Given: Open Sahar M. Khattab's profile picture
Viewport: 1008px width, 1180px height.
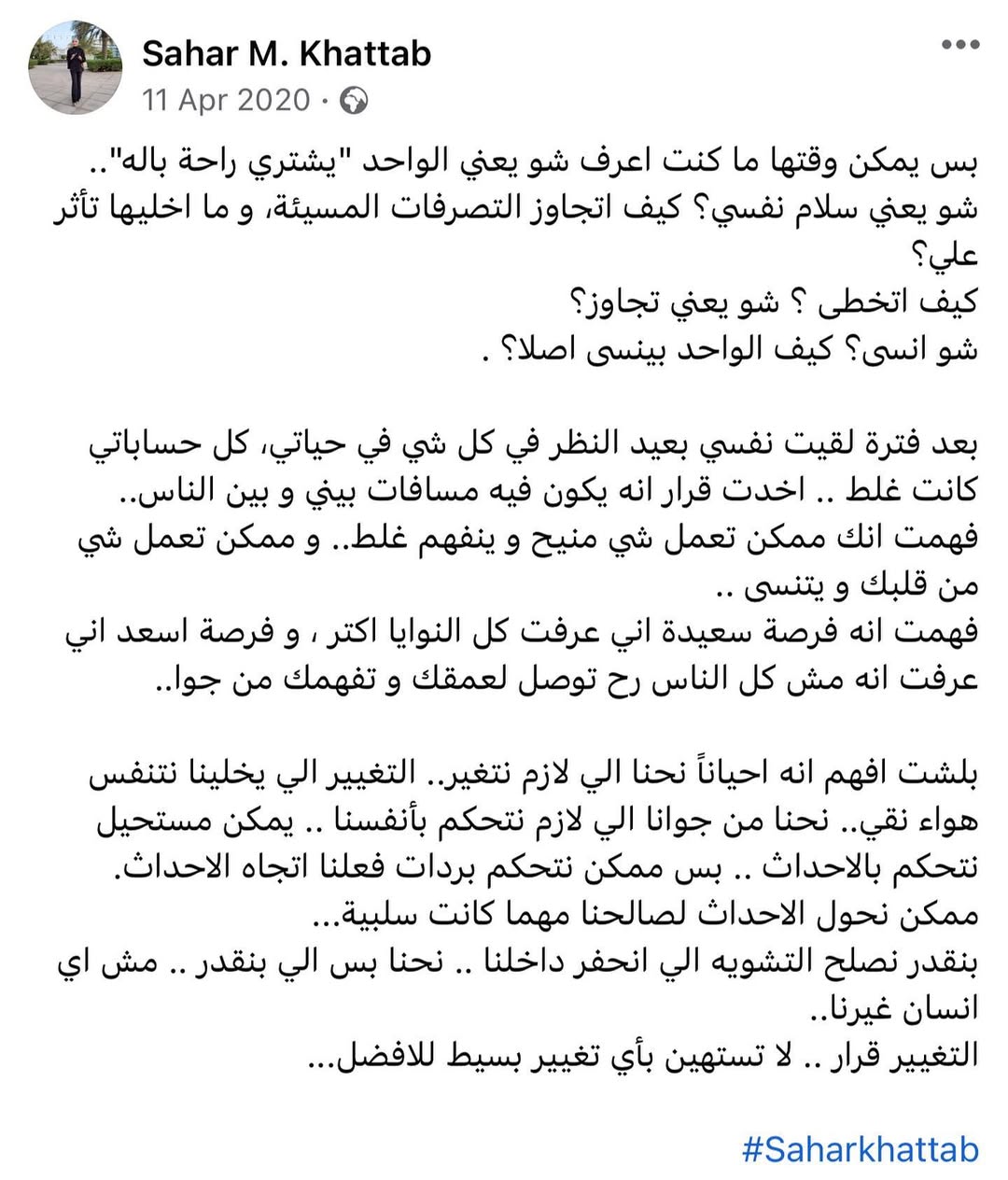Looking at the screenshot, I should [x=77, y=67].
